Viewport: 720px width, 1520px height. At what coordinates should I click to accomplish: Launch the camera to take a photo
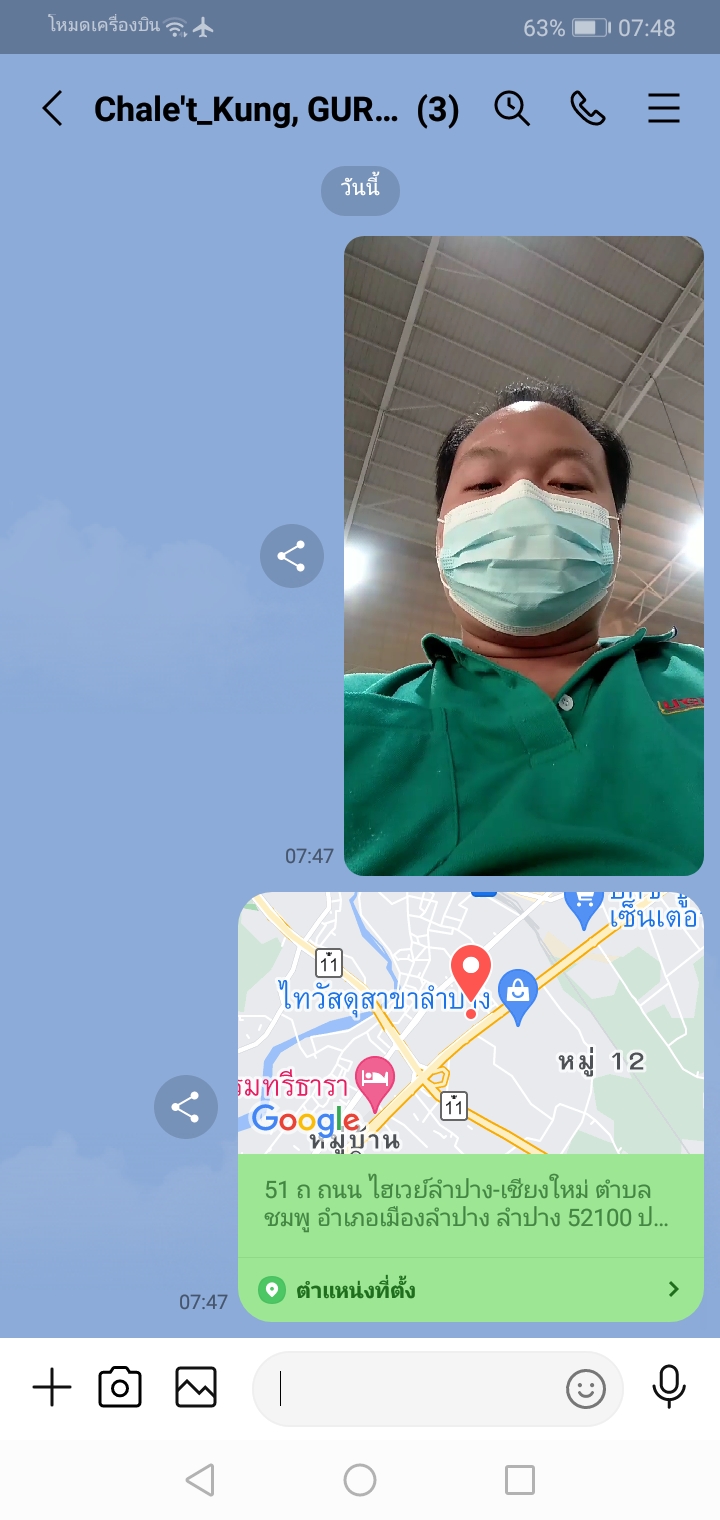click(x=120, y=1388)
